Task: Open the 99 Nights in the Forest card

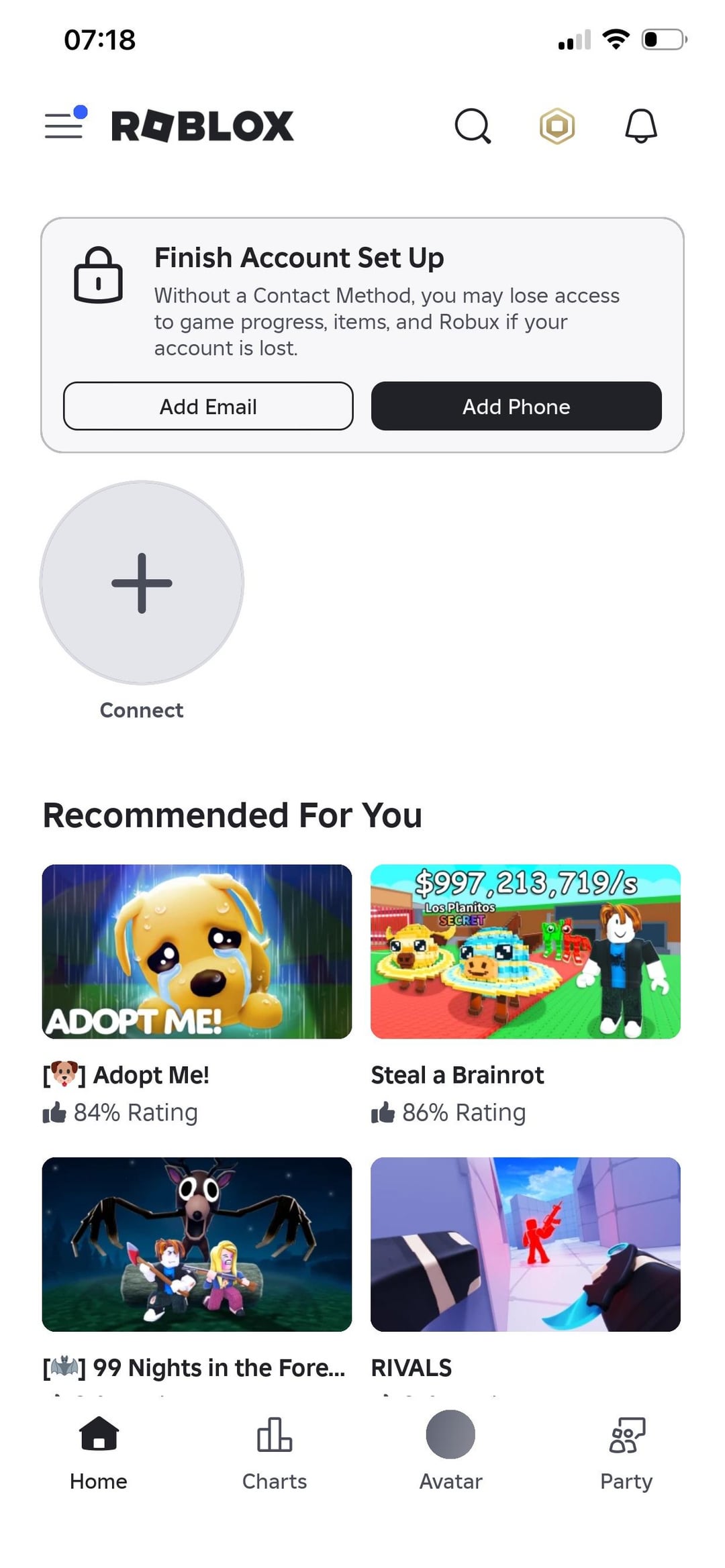Action: (197, 1244)
